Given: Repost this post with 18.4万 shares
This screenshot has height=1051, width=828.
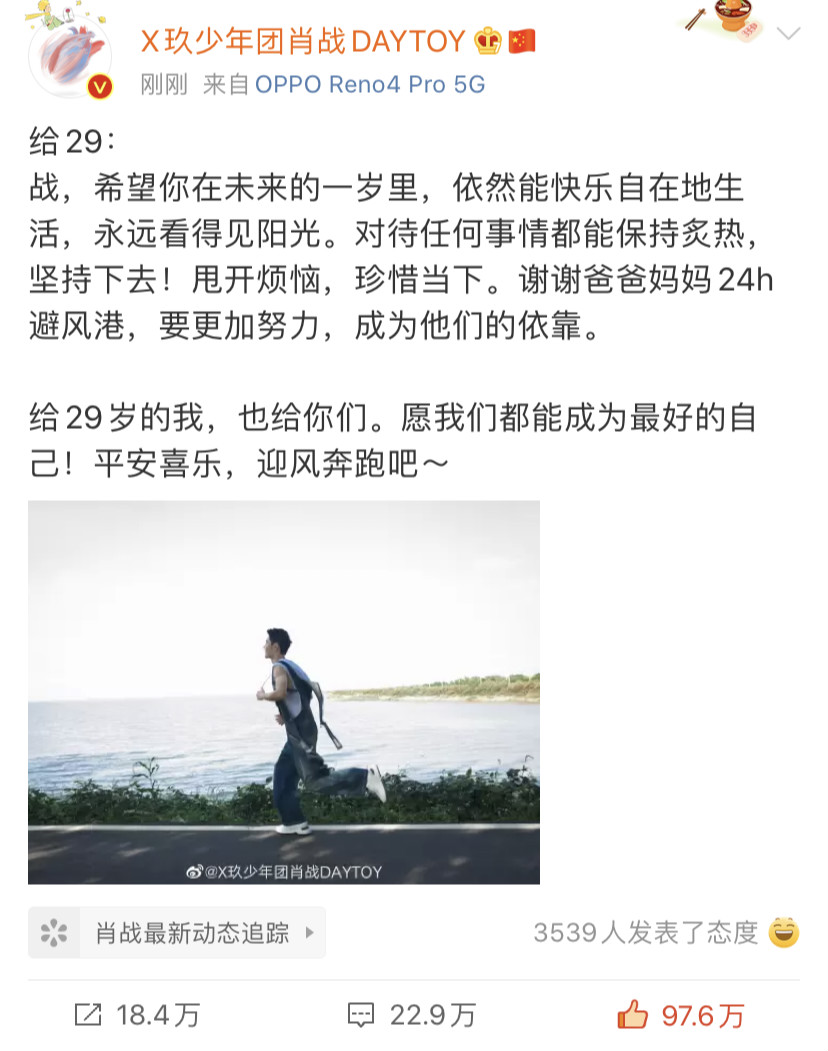Looking at the screenshot, I should click(136, 1016).
